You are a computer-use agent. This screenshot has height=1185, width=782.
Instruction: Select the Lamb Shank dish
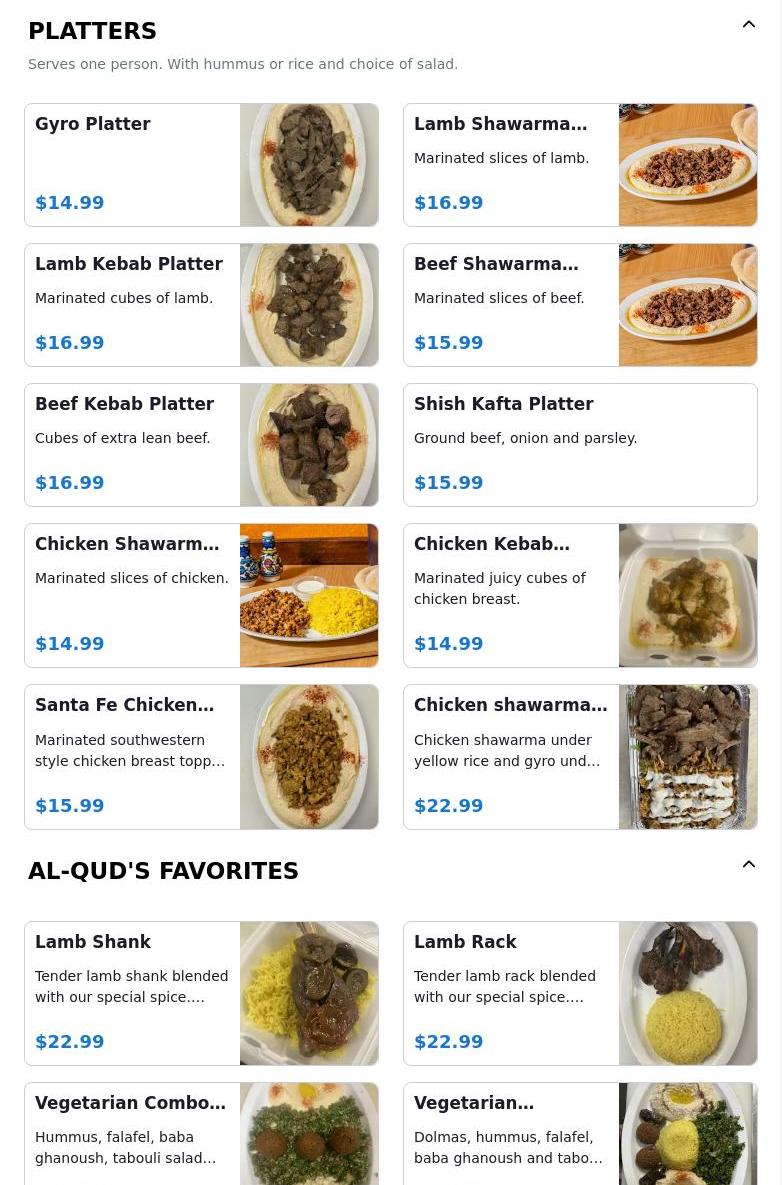(201, 993)
